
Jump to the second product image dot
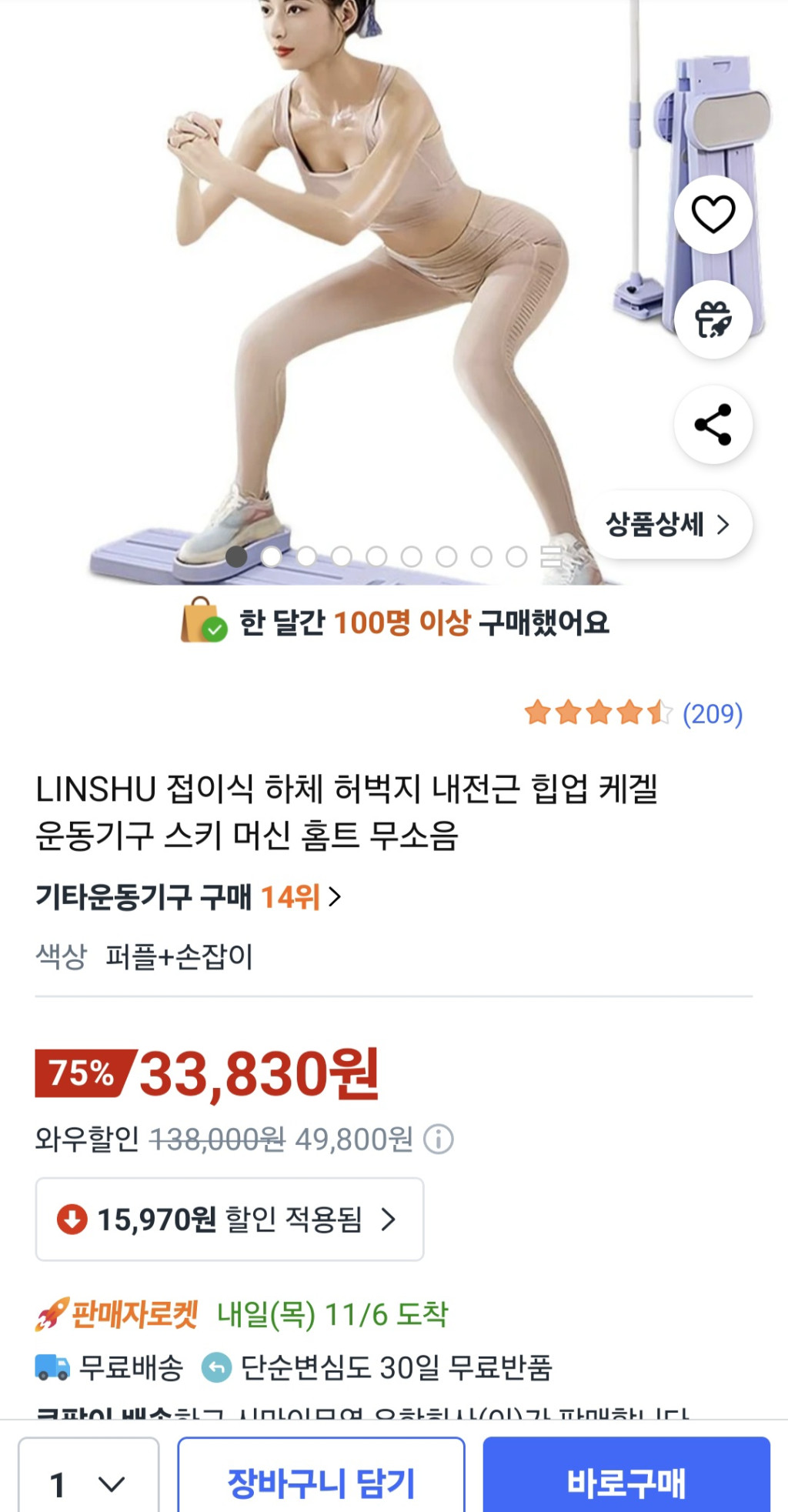click(271, 556)
